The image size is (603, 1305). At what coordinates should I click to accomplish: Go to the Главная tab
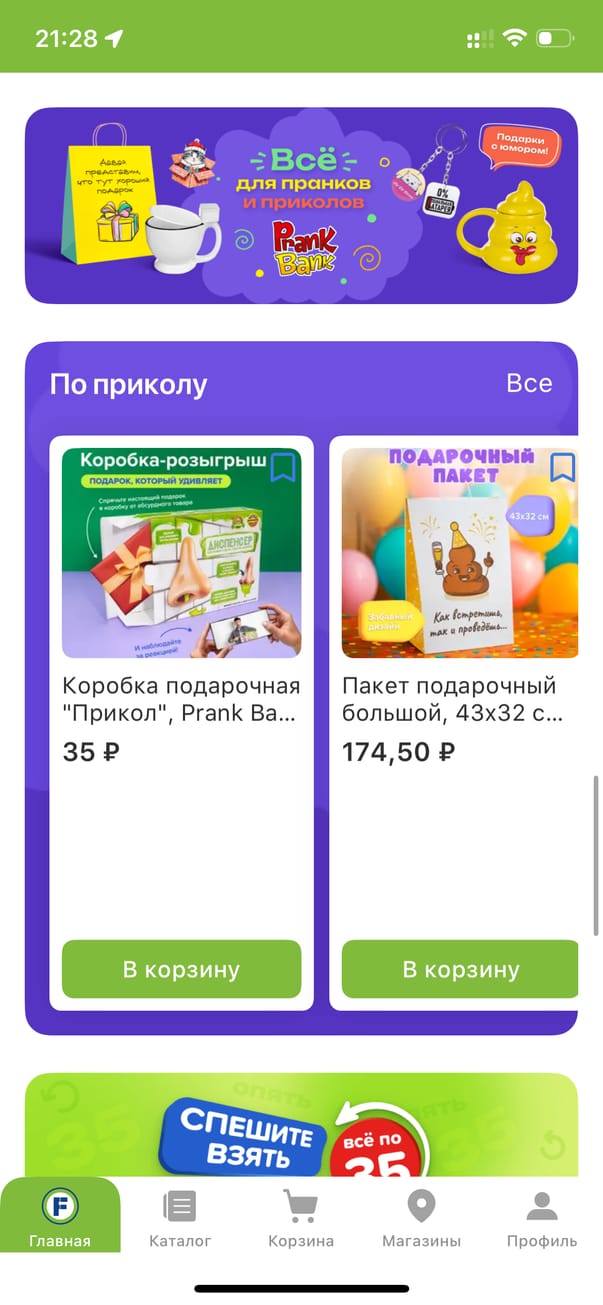60,1217
